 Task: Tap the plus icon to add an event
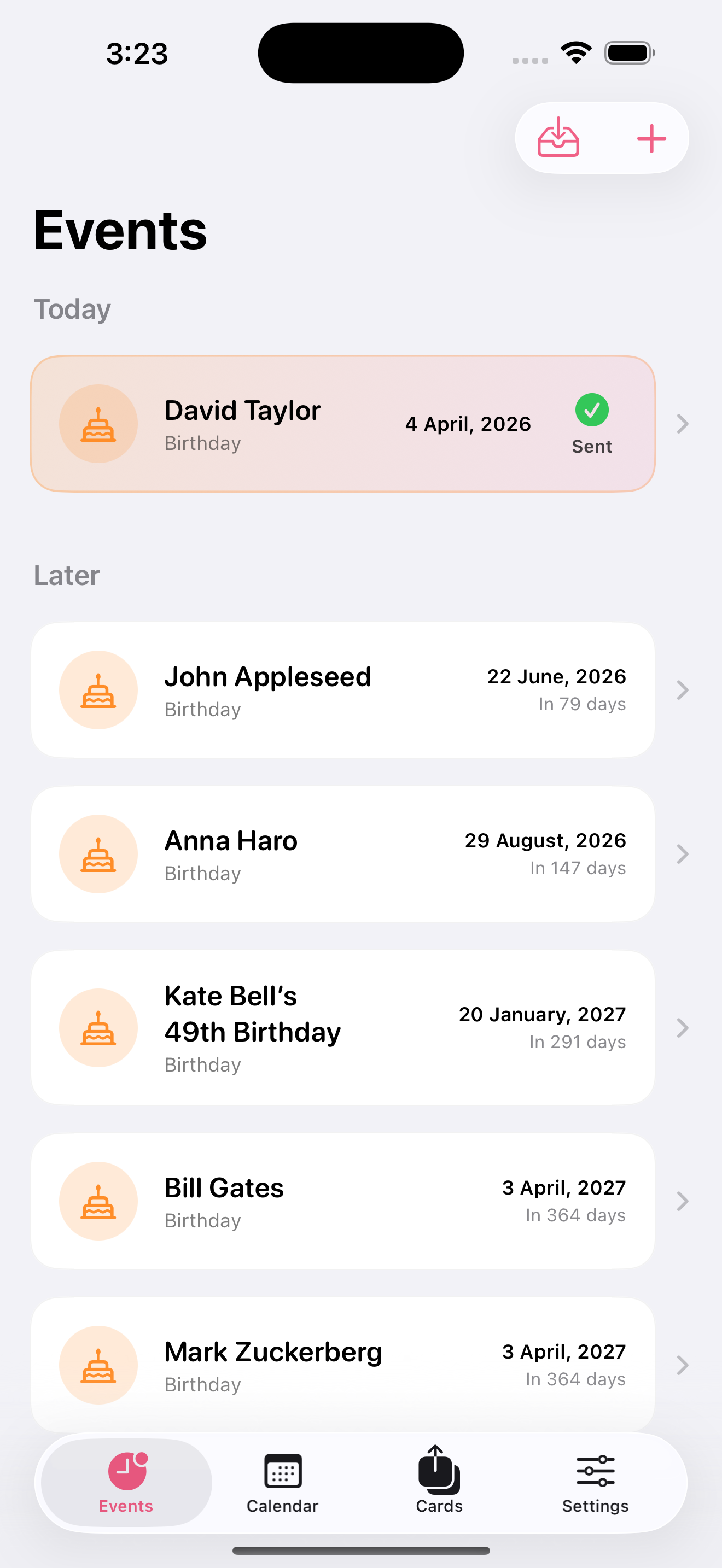pyautogui.click(x=650, y=138)
